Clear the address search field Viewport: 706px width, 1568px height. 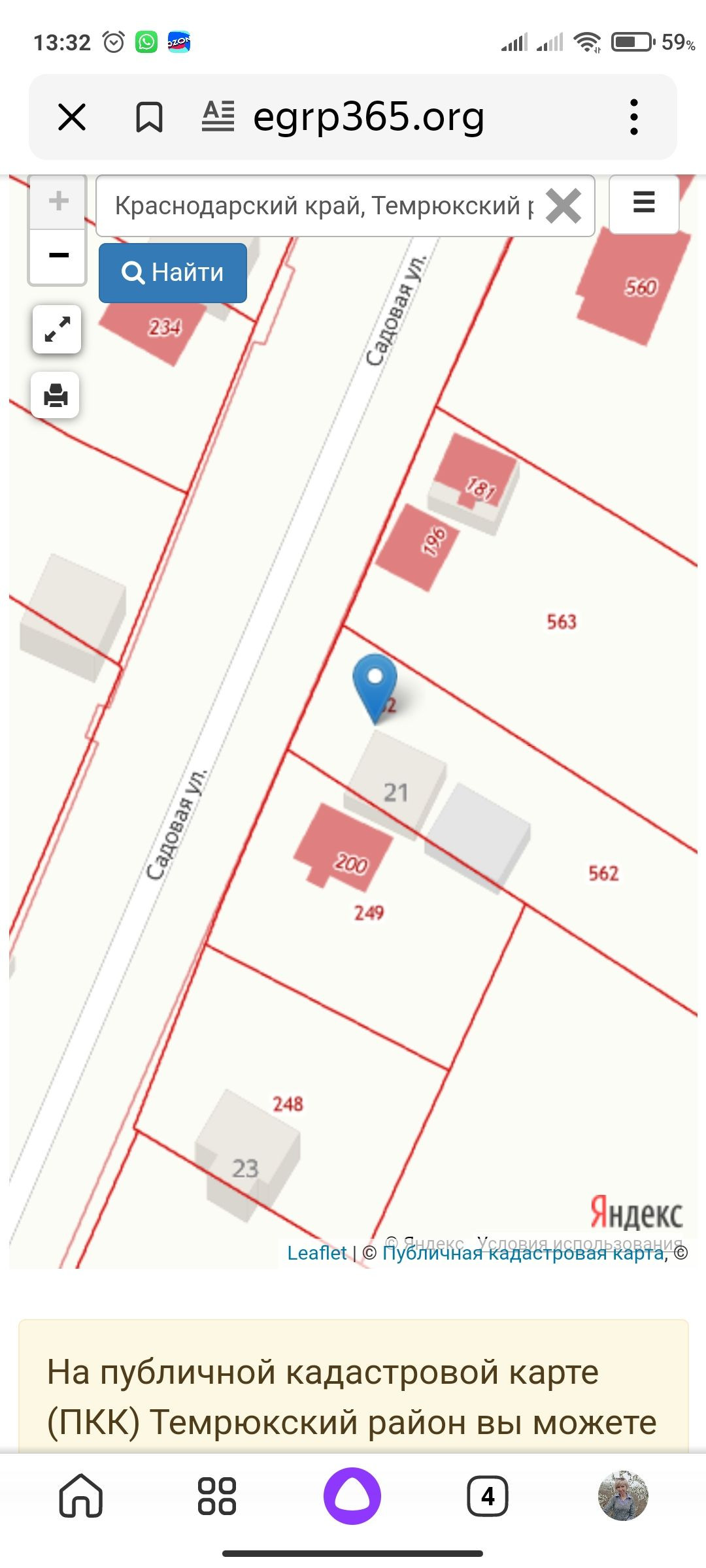coord(563,206)
